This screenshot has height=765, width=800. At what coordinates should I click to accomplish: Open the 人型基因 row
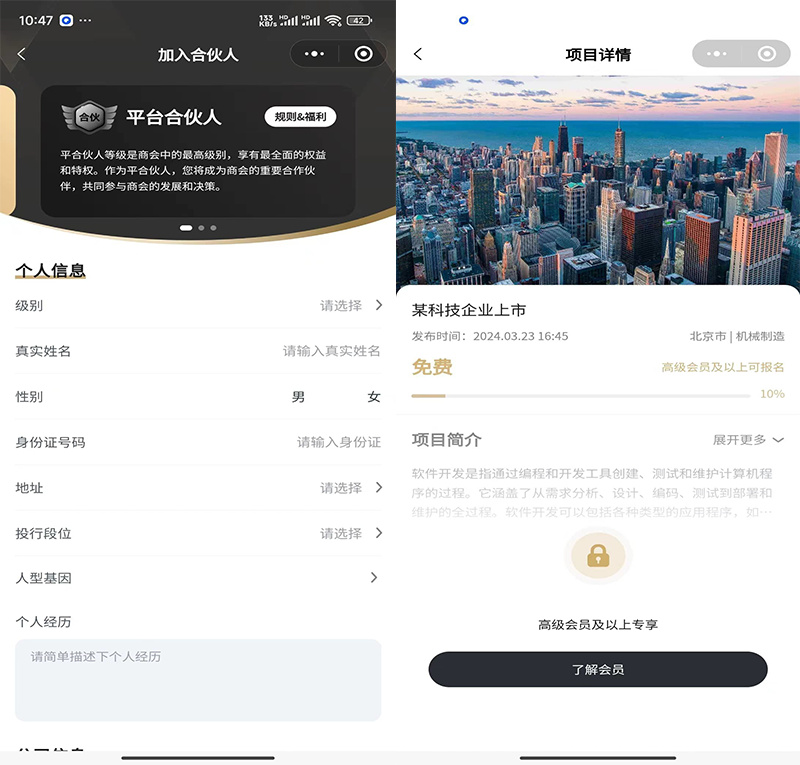pos(372,578)
